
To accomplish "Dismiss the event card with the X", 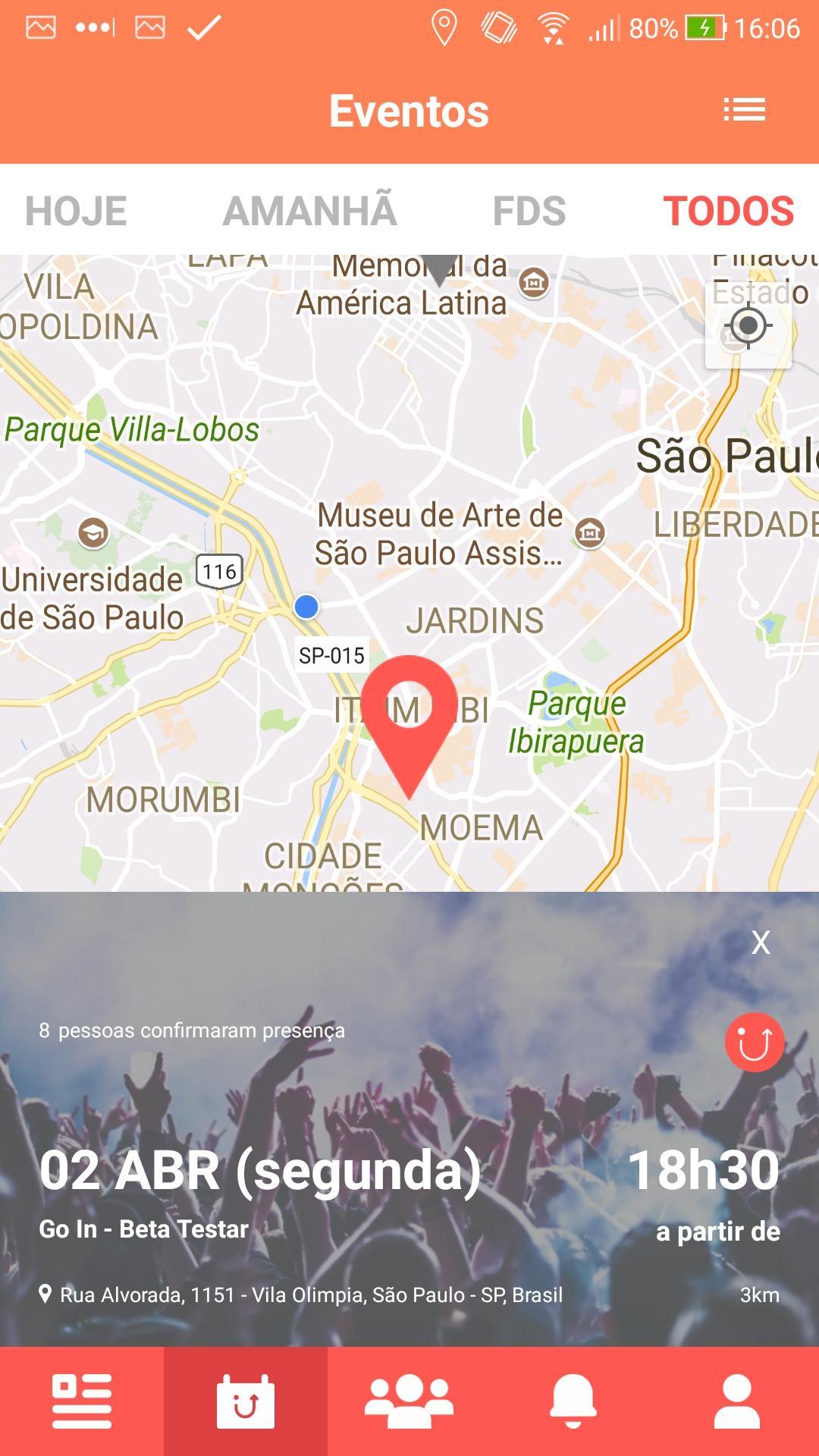I will point(761,943).
